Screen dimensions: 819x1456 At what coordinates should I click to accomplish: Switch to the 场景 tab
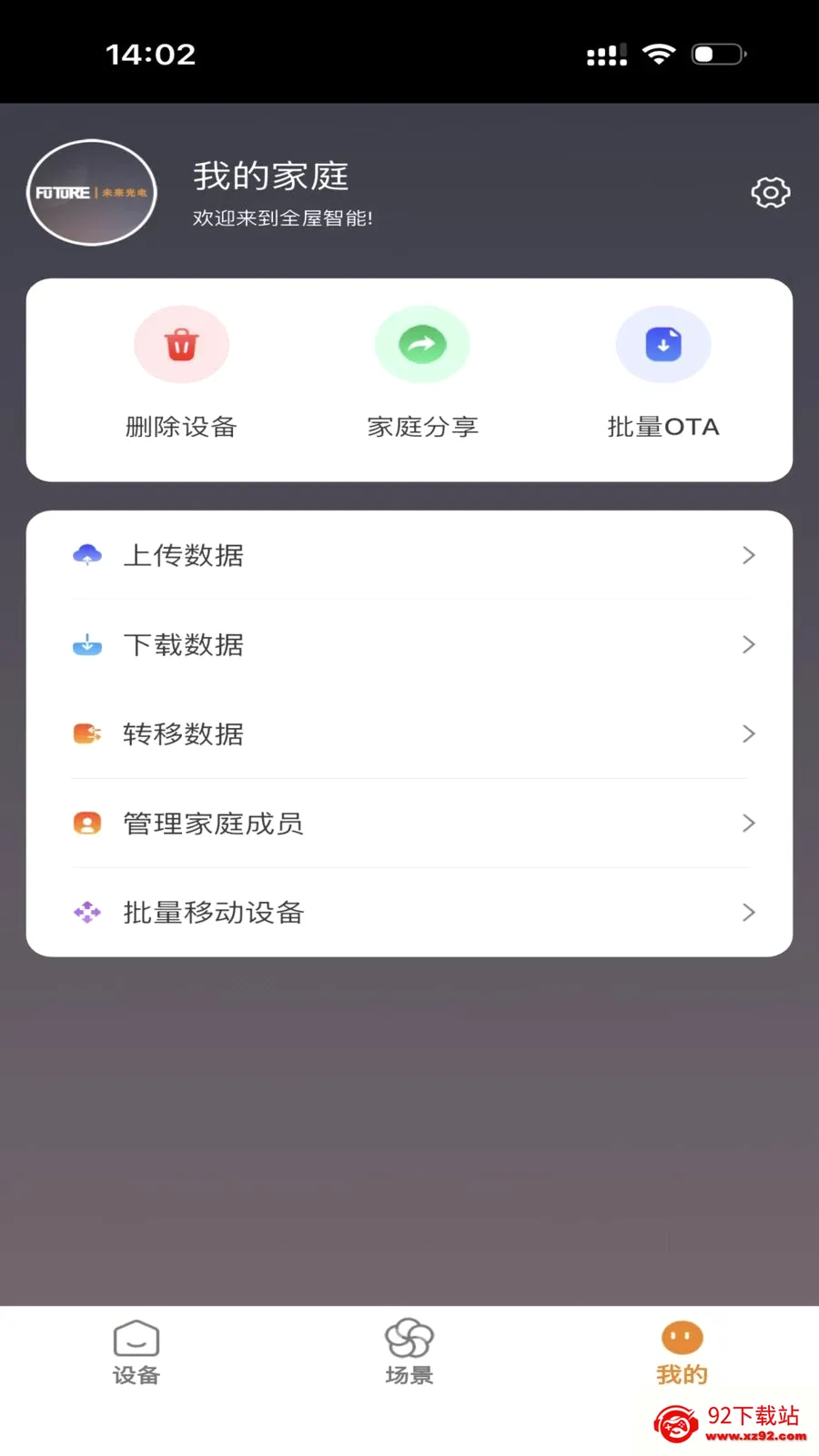[x=409, y=1353]
